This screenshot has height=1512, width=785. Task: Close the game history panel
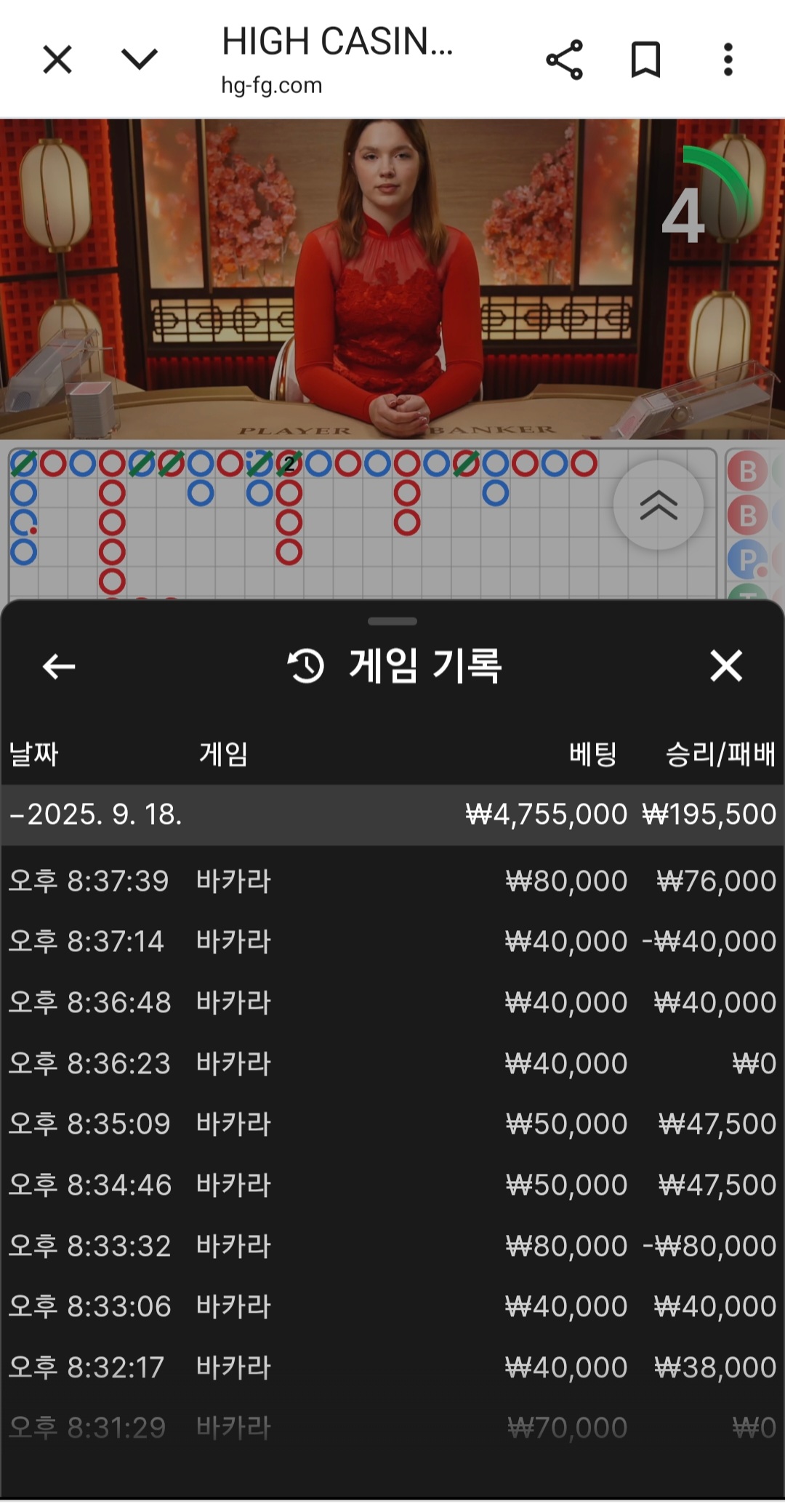tap(725, 666)
